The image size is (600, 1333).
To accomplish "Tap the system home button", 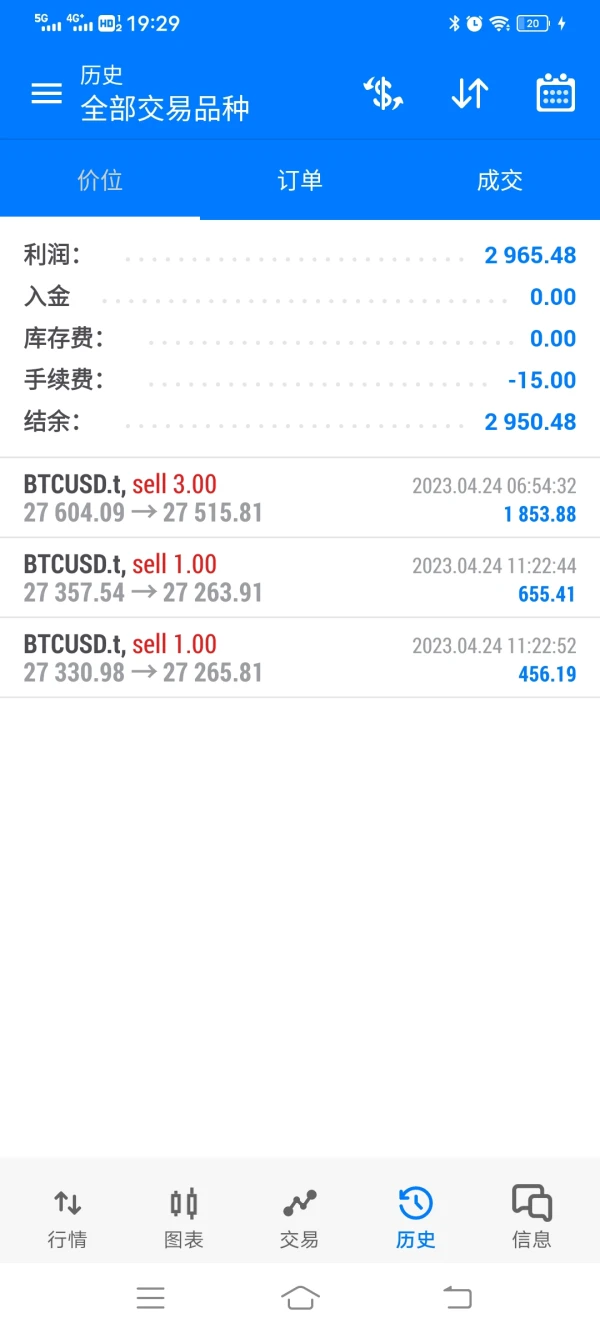I will [x=300, y=1298].
